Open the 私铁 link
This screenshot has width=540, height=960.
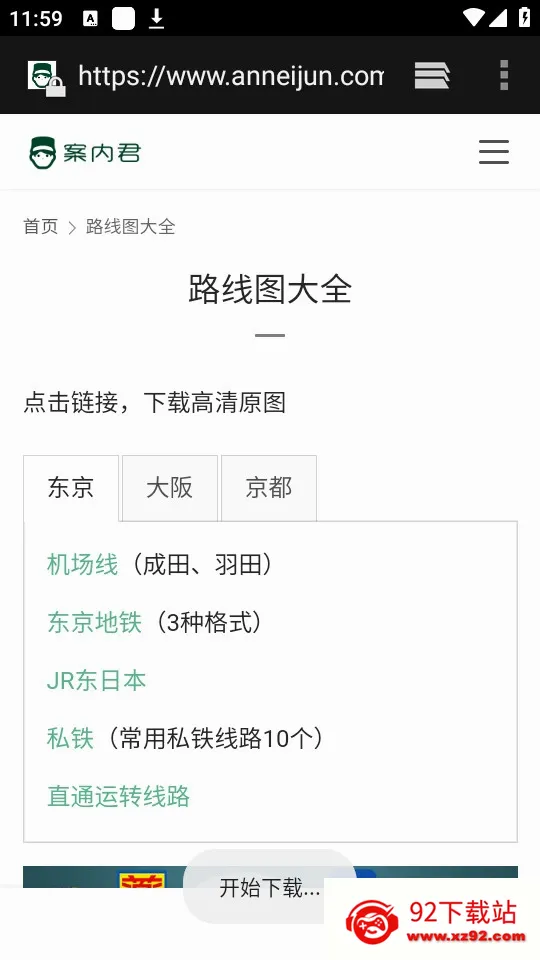[x=70, y=738]
